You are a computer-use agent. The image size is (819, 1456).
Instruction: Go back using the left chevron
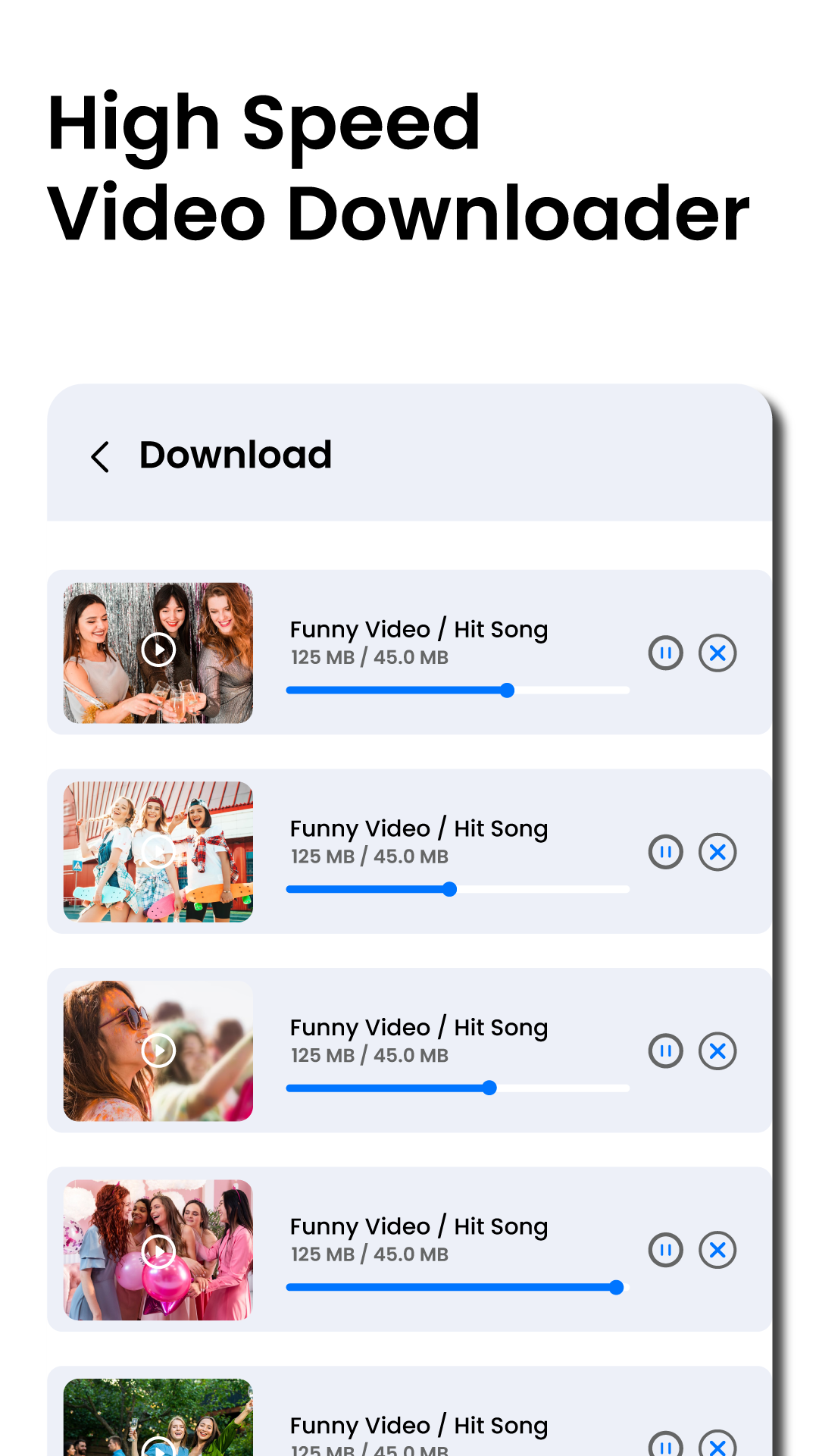(x=100, y=457)
